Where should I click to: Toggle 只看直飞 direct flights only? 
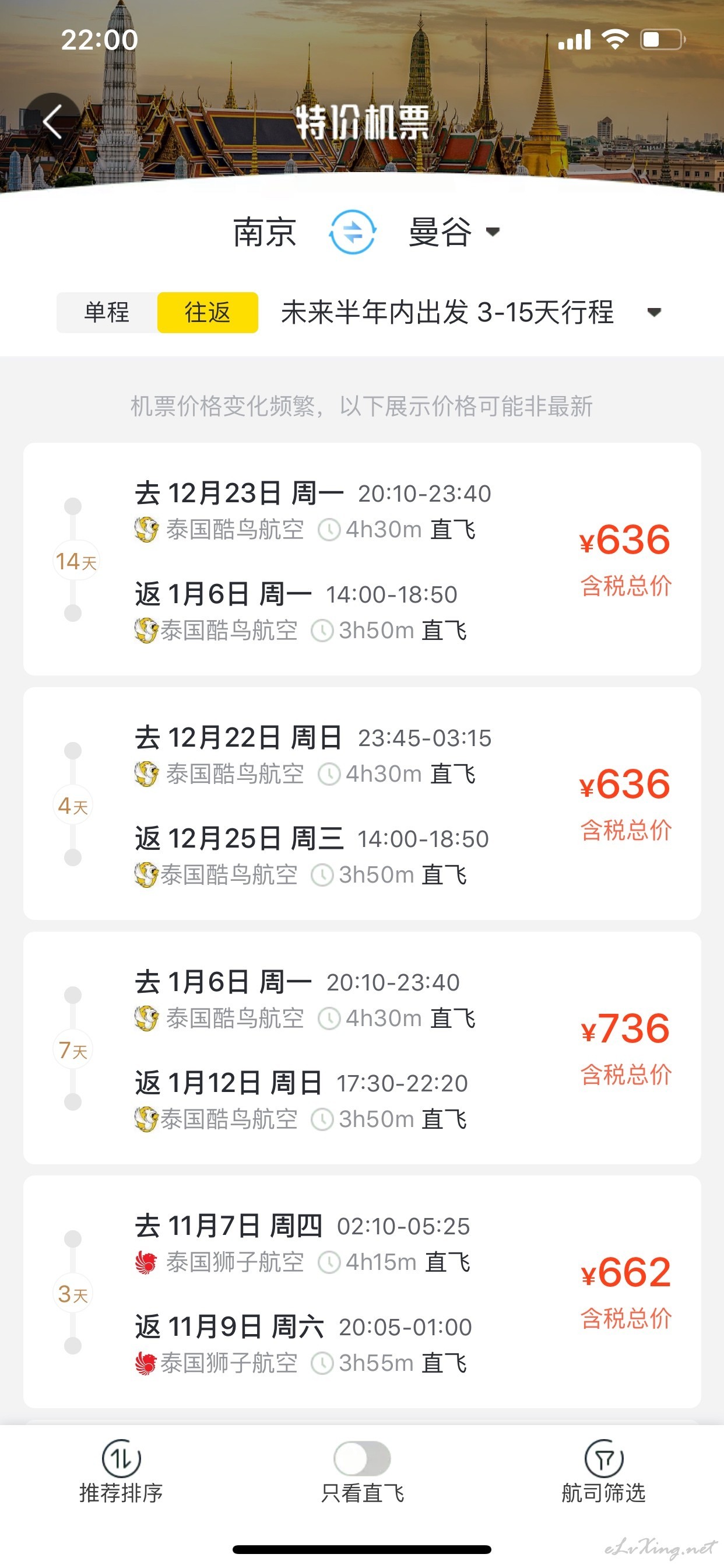coord(362,1471)
